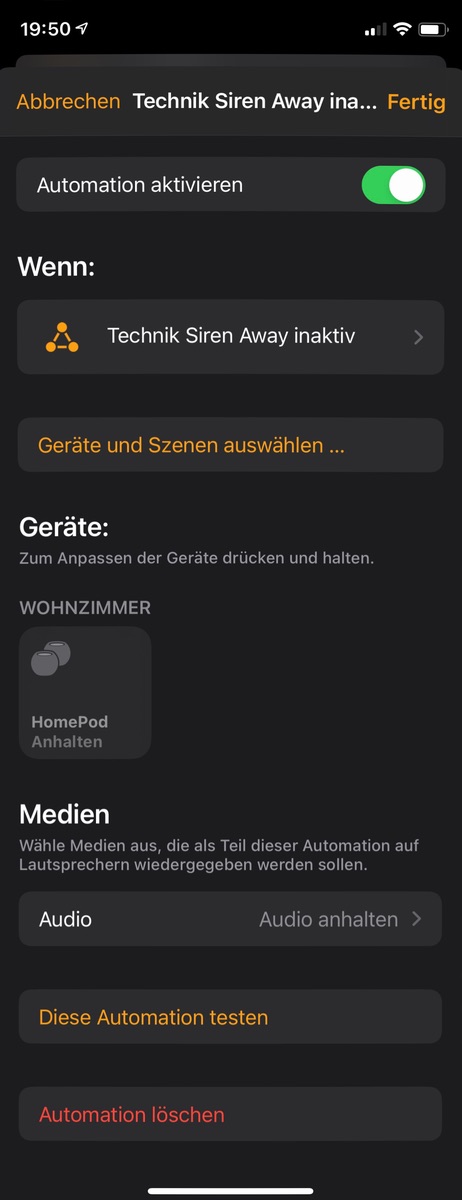Tap the HomePod tile in Wohnzimmer

(x=85, y=692)
